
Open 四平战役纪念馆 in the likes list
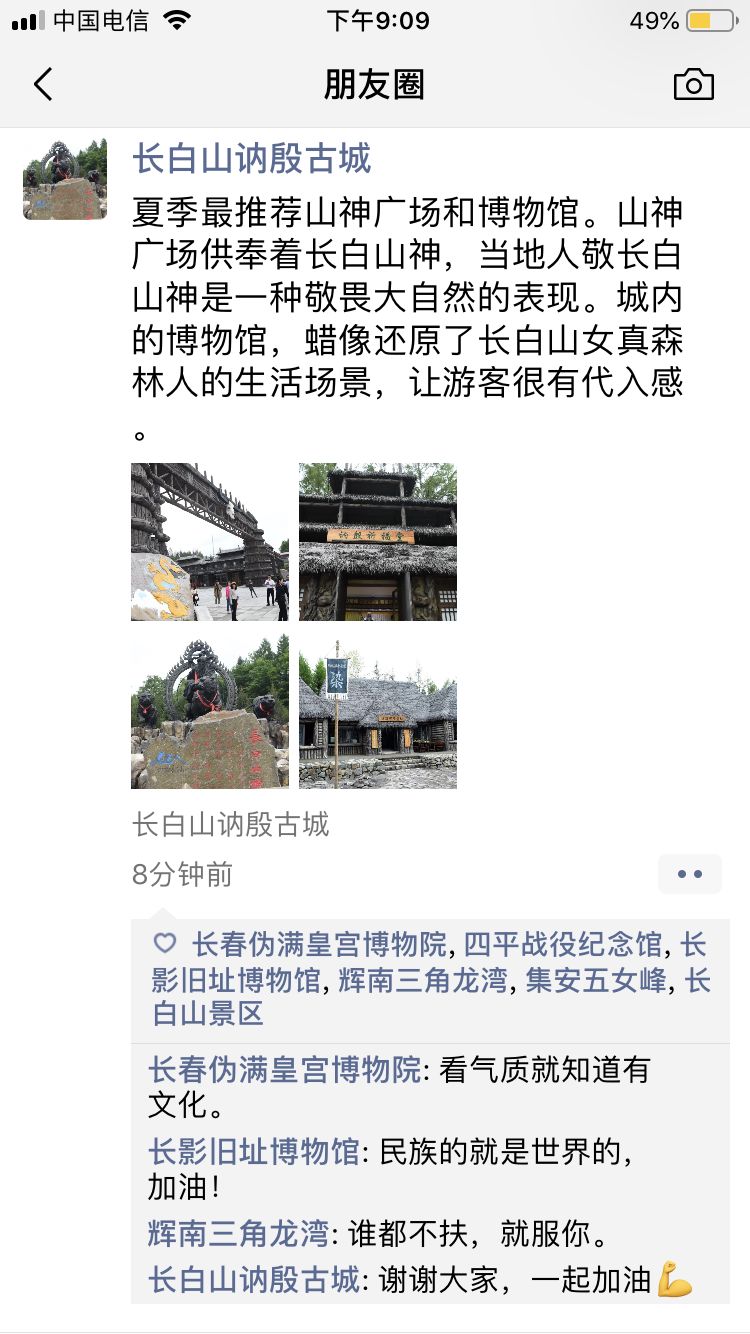[564, 944]
